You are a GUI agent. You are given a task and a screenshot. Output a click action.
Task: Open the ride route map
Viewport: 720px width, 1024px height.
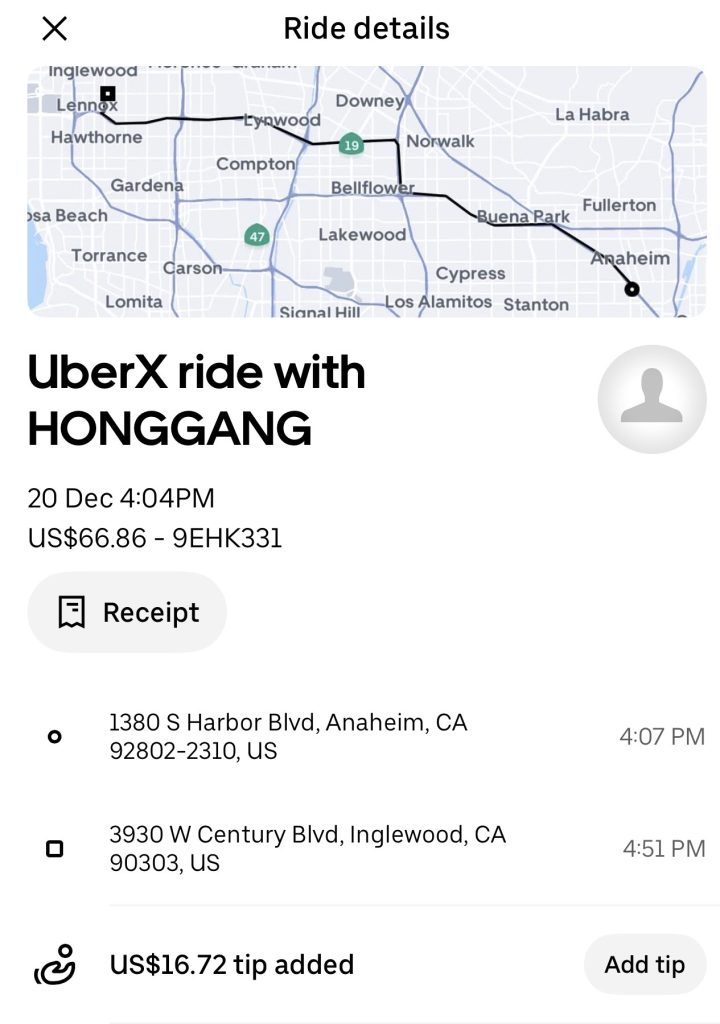[x=366, y=192]
